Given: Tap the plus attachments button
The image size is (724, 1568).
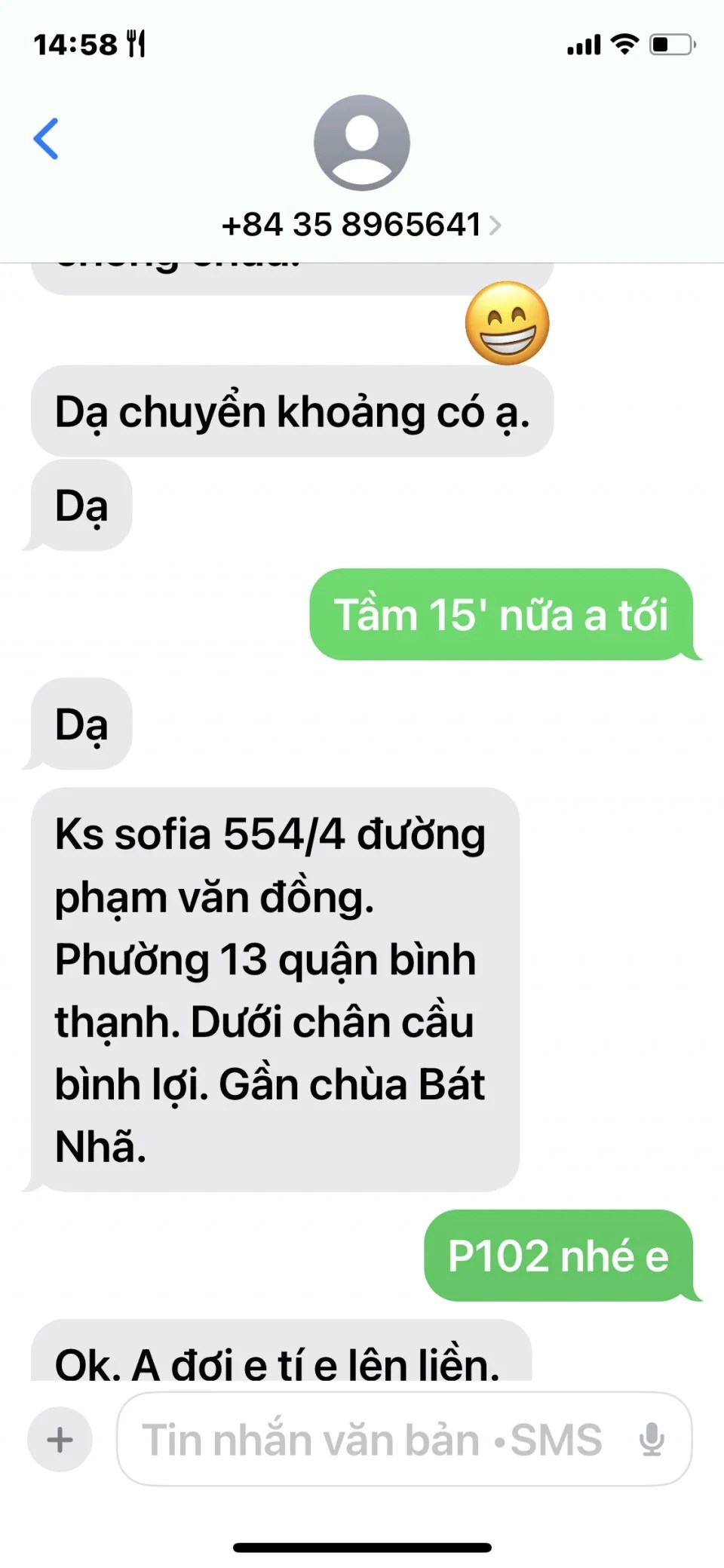Looking at the screenshot, I should 60,1439.
